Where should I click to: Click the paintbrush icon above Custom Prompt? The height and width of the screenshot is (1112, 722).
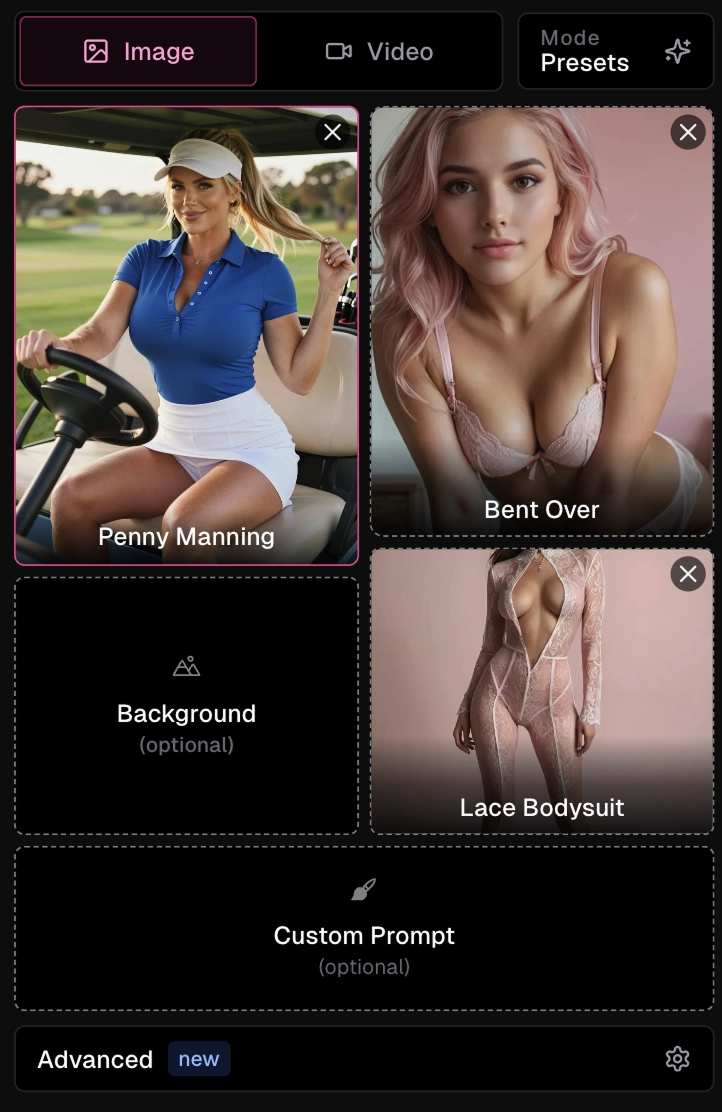click(364, 887)
